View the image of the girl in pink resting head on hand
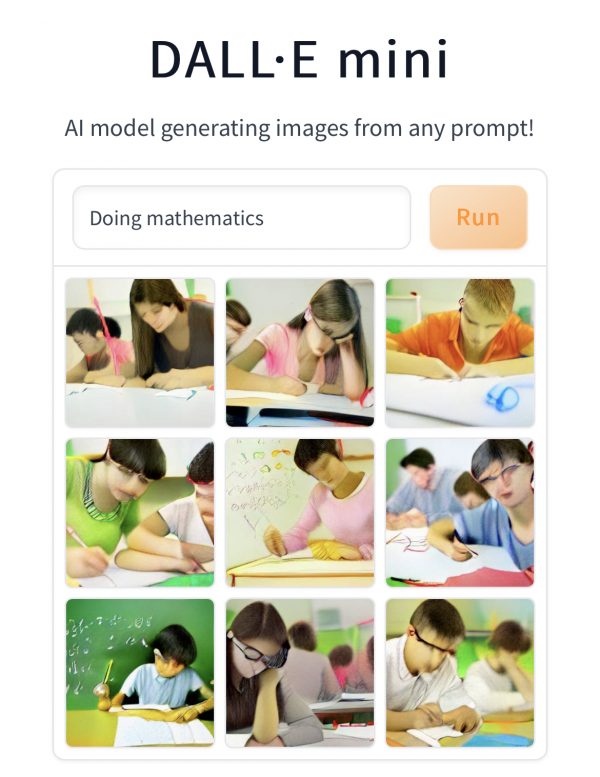The height and width of the screenshot is (777, 600). coord(300,352)
